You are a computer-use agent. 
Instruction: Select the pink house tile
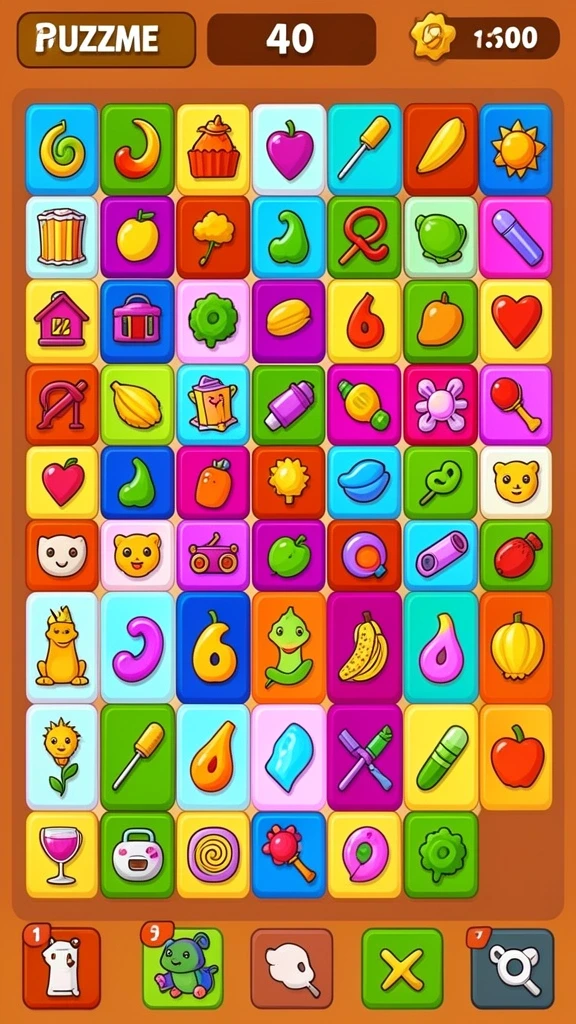[x=62, y=321]
